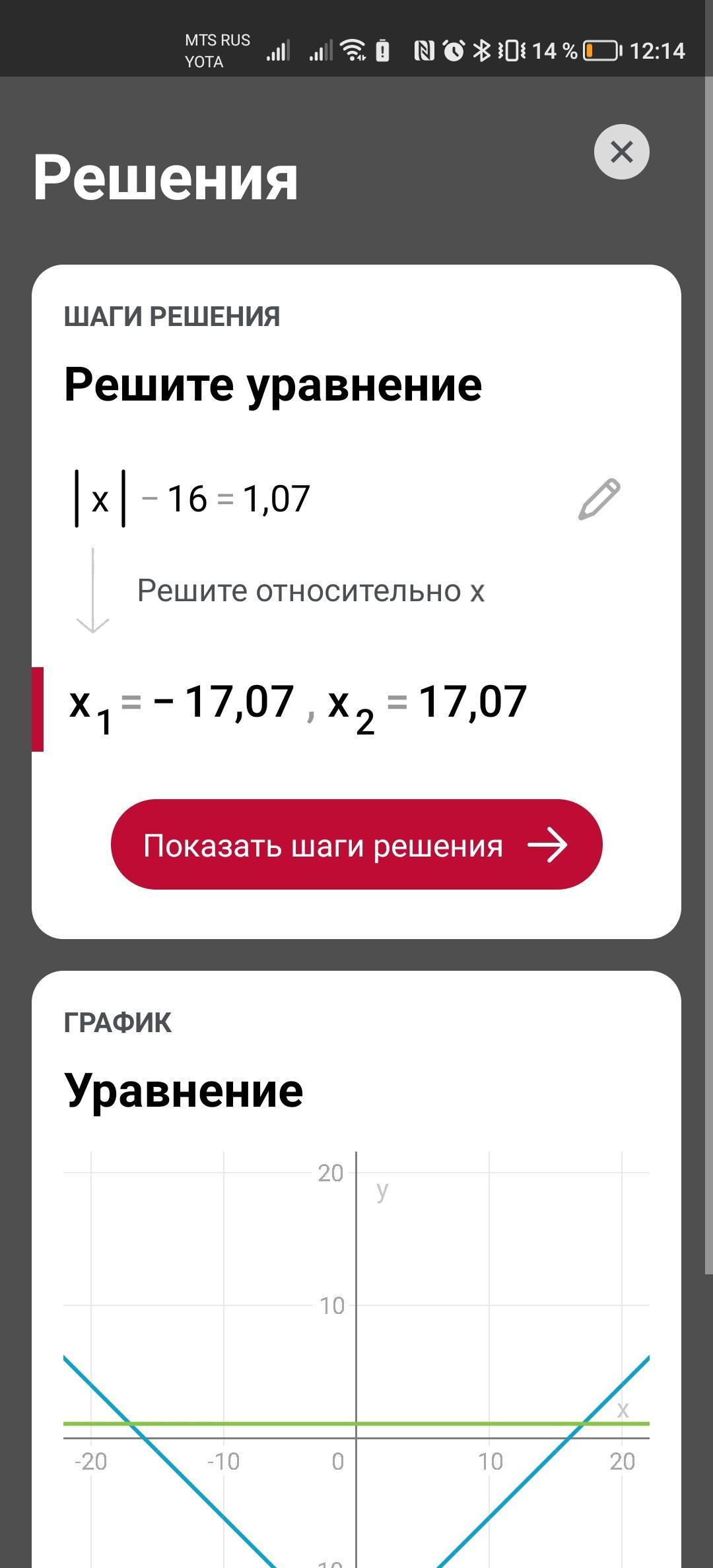Edit the equation with the pencil icon
The height and width of the screenshot is (1568, 713).
599,500
